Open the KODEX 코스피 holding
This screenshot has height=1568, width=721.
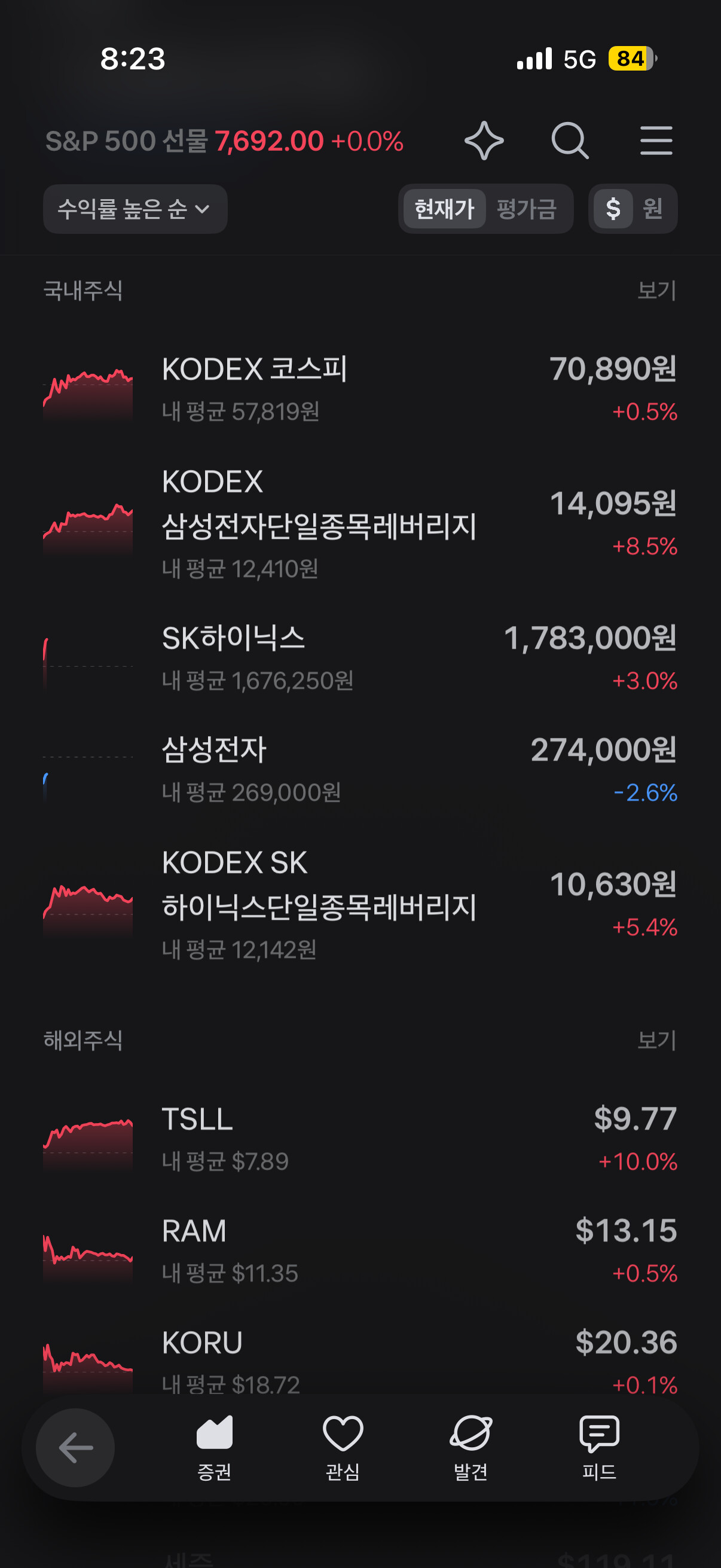coord(360,389)
